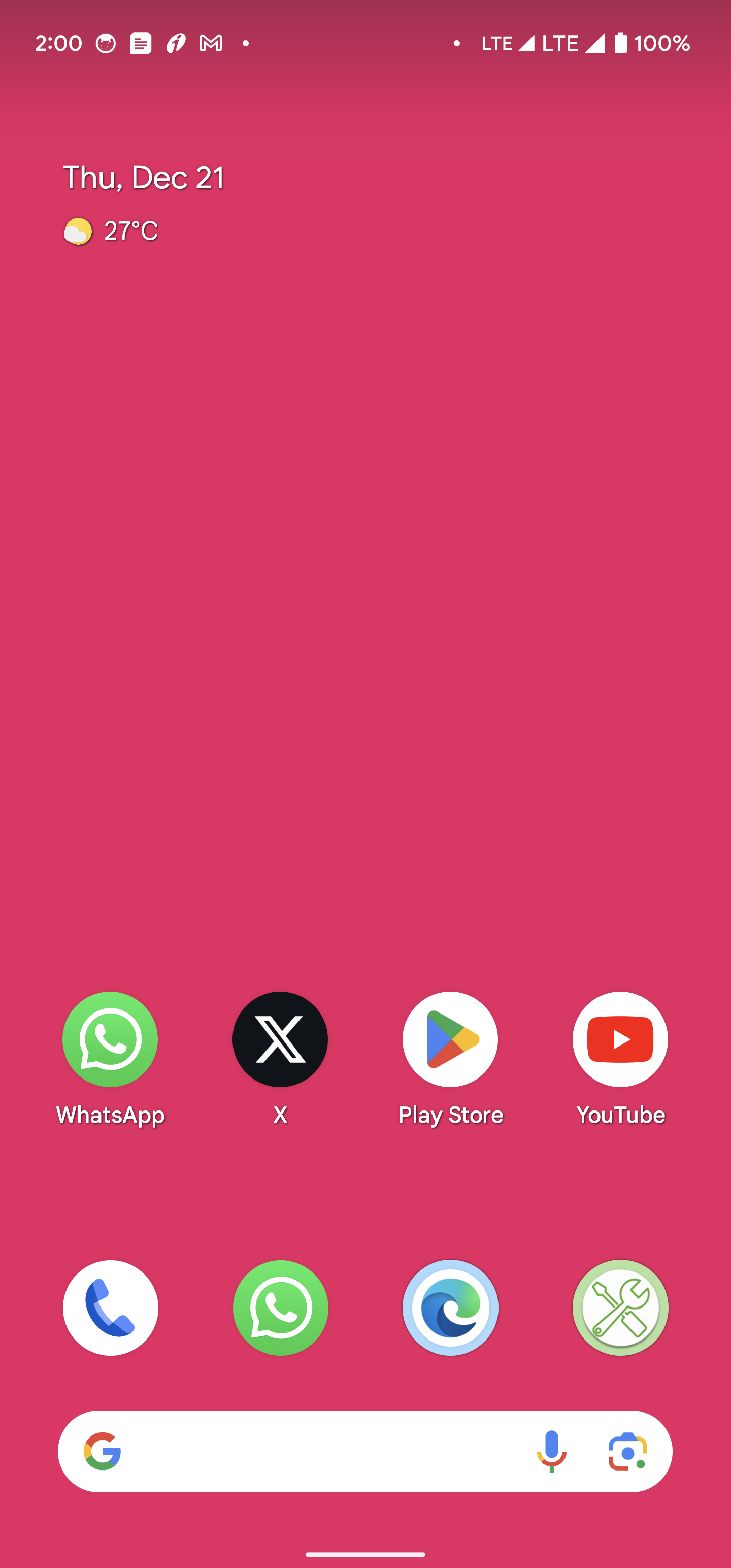
Task: Open WhatsApp from the labeled home row
Action: pos(110,1039)
